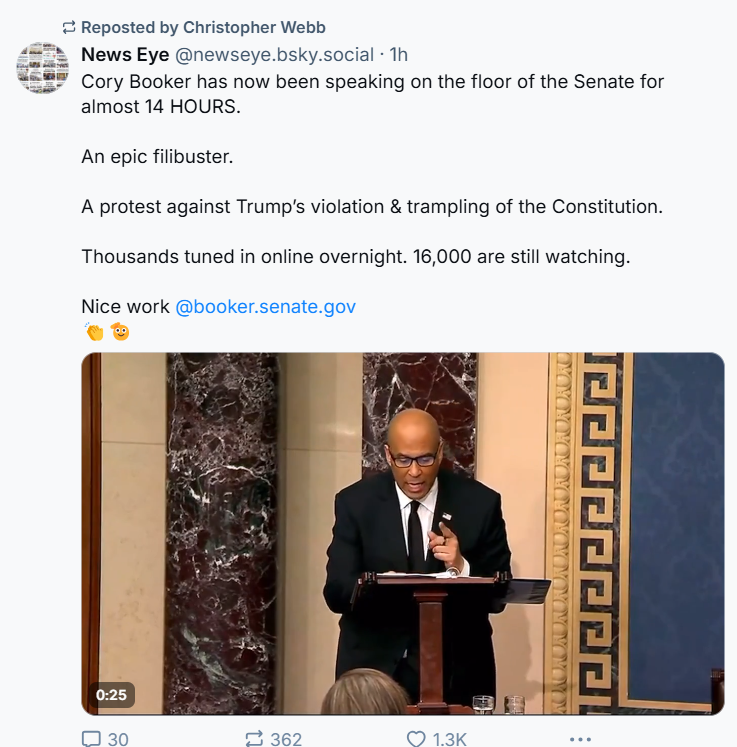
Task: Open the 1h timestamp of the post
Action: (398, 54)
